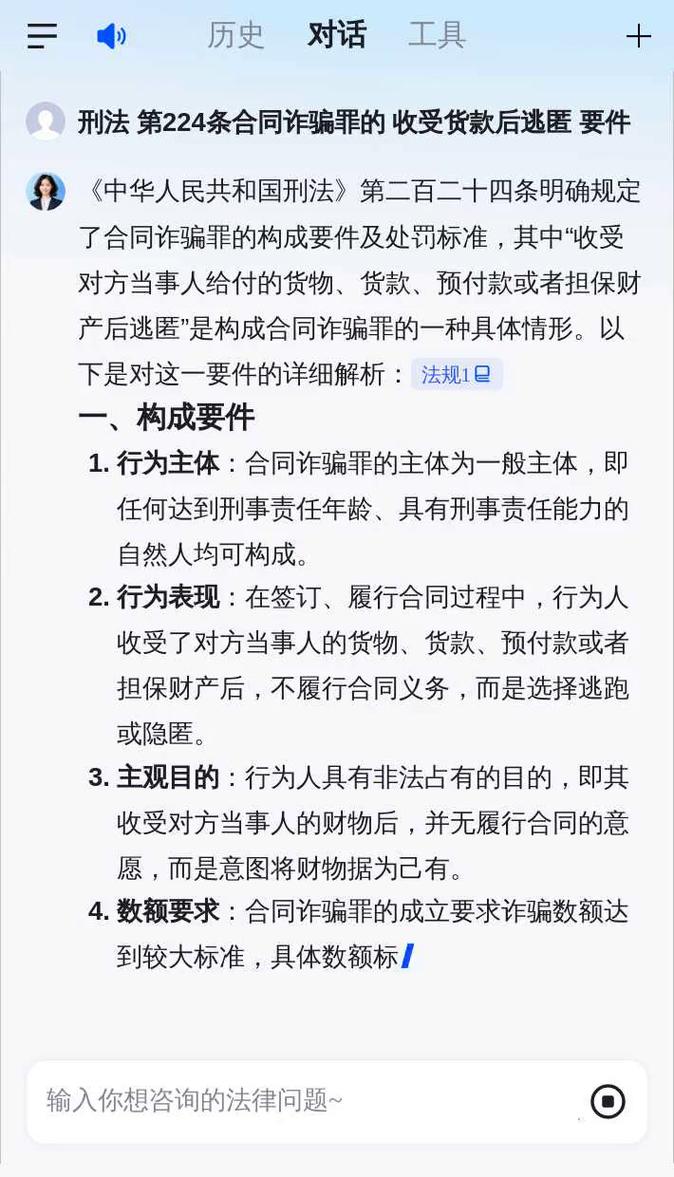Open the hamburger menu

click(x=42, y=36)
